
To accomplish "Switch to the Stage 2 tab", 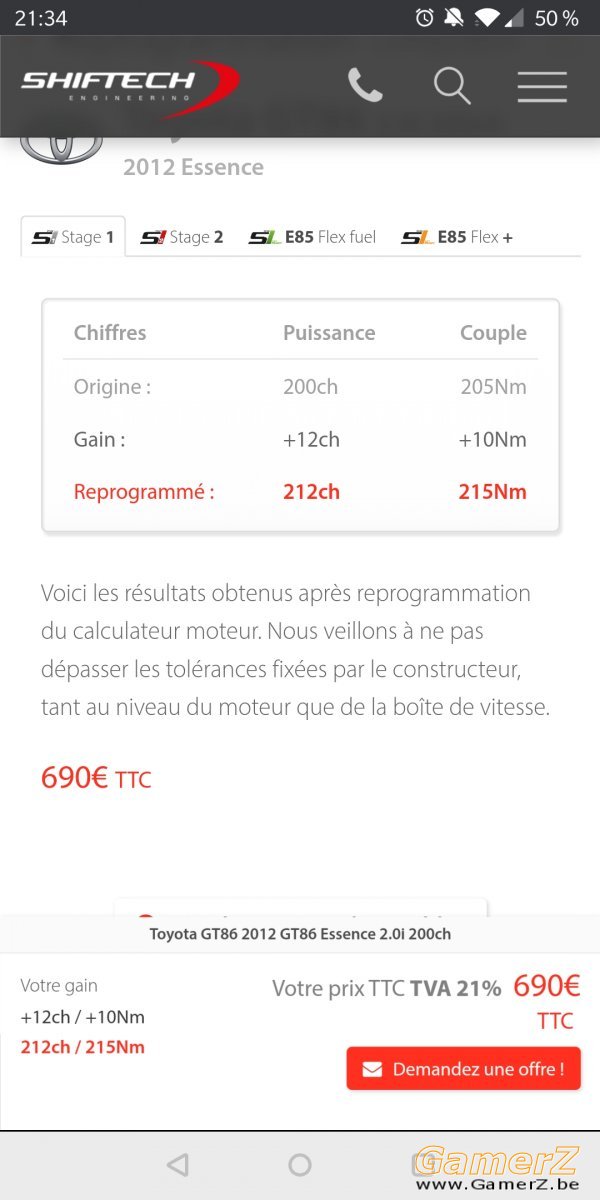I will pos(181,237).
